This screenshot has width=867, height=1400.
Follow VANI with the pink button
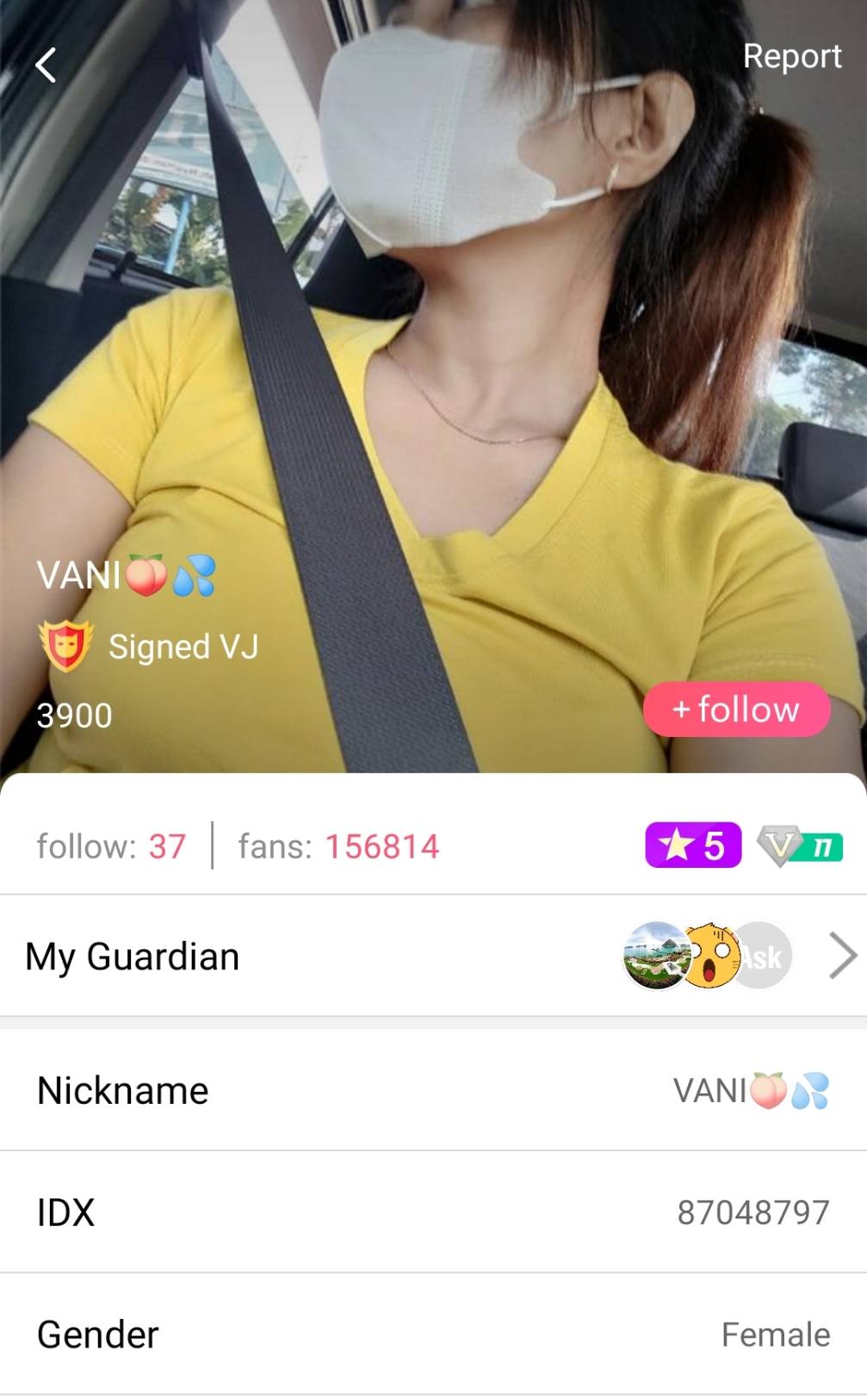click(x=736, y=709)
